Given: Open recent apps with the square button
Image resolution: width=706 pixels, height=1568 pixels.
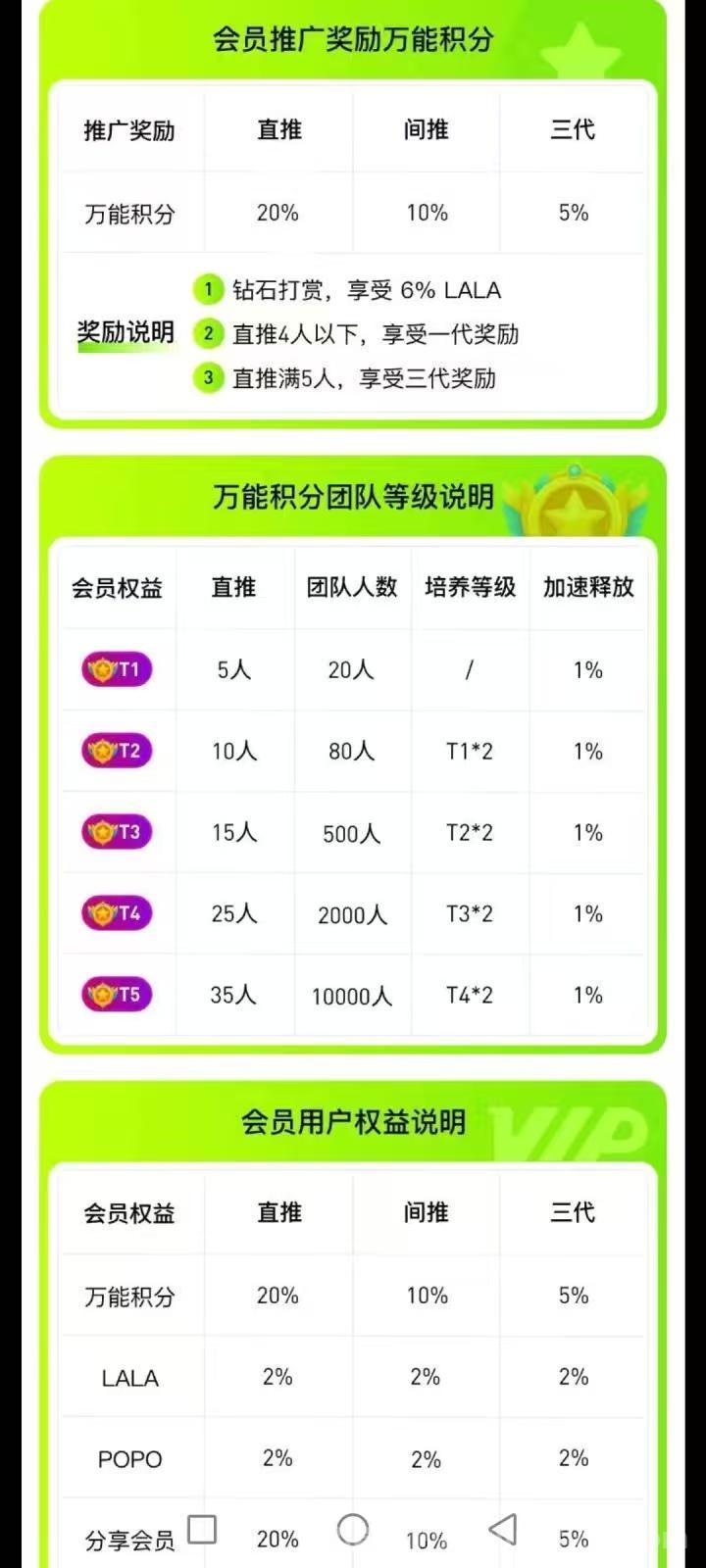Looking at the screenshot, I should click(x=202, y=1529).
